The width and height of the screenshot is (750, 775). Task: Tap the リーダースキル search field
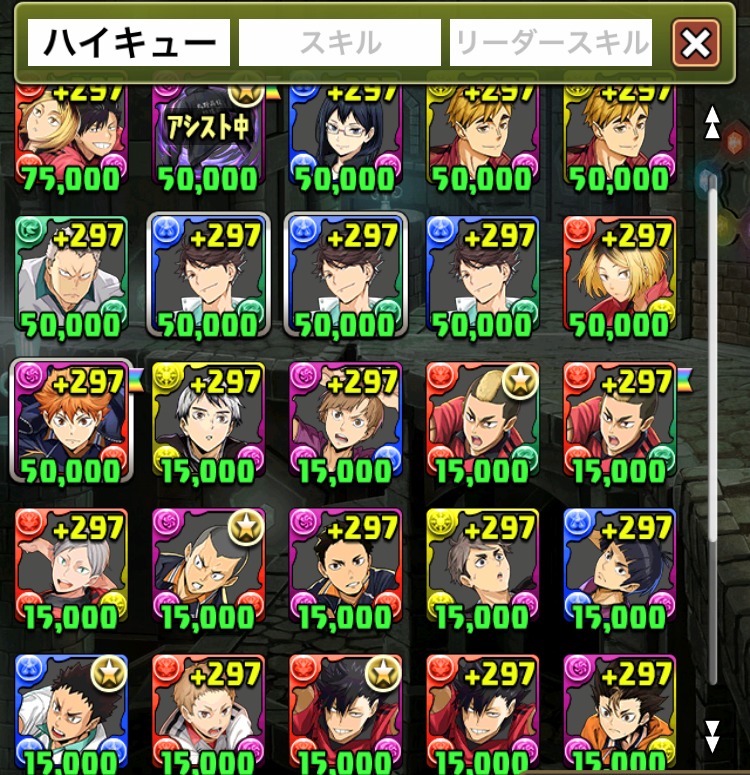(x=551, y=43)
